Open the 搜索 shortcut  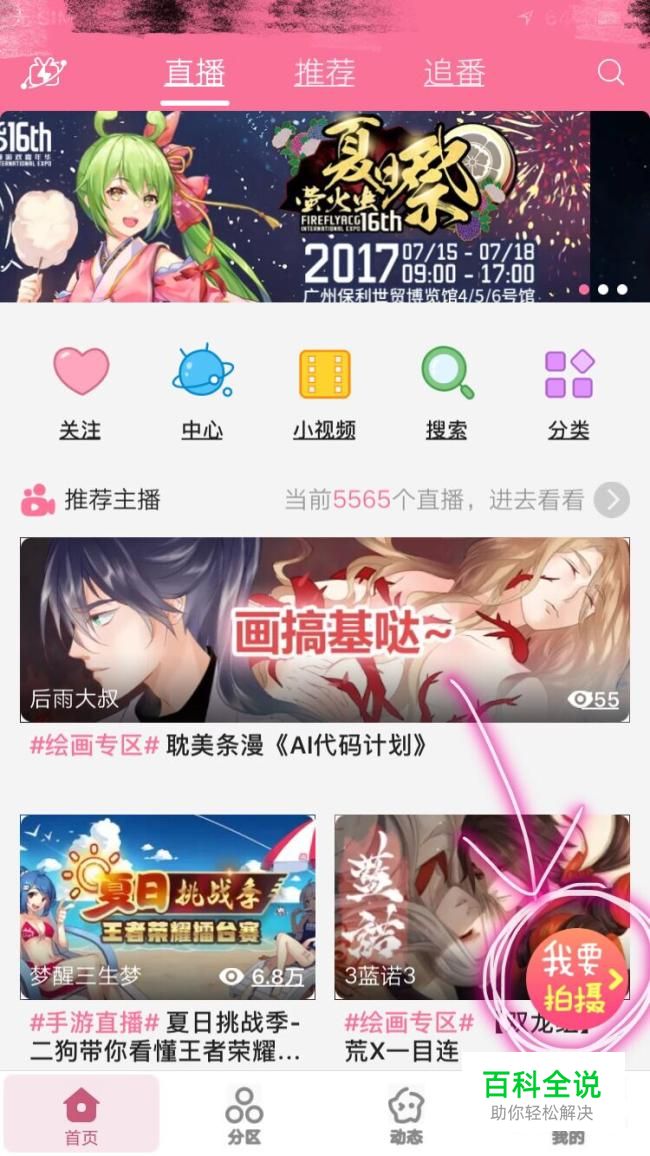[x=446, y=392]
